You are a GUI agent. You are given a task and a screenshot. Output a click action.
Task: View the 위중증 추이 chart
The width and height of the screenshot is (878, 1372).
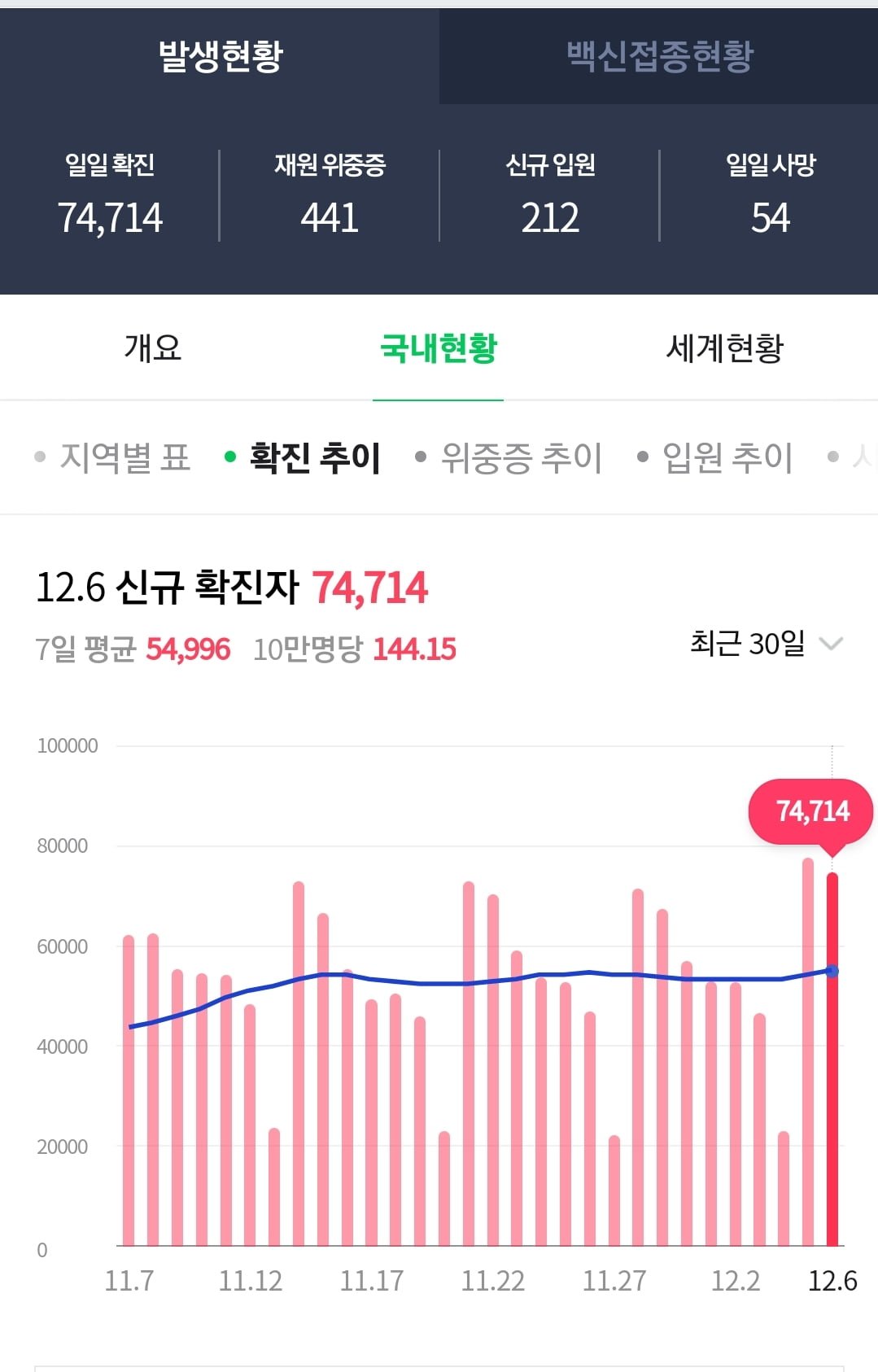[x=521, y=457]
